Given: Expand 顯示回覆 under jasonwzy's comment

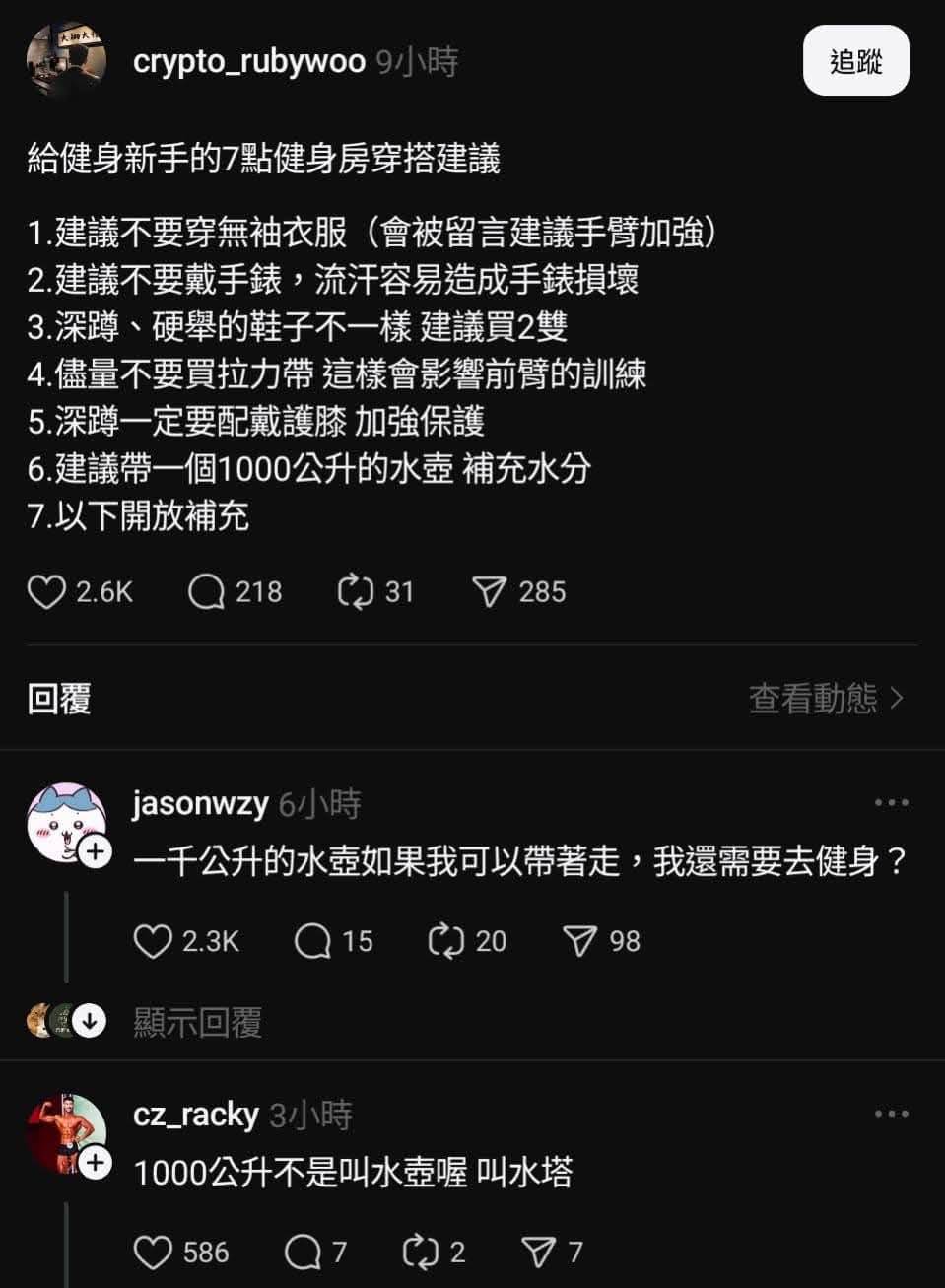Looking at the screenshot, I should [197, 1023].
